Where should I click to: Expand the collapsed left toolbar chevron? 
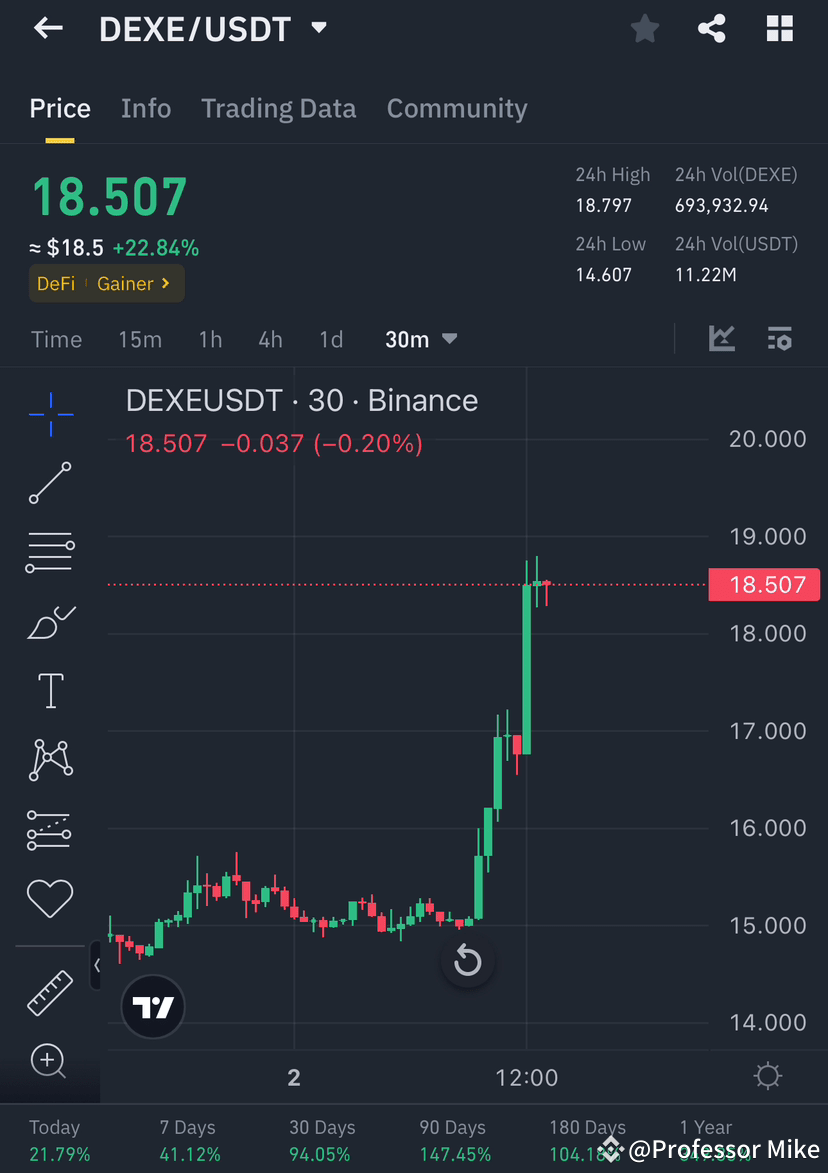(x=97, y=966)
